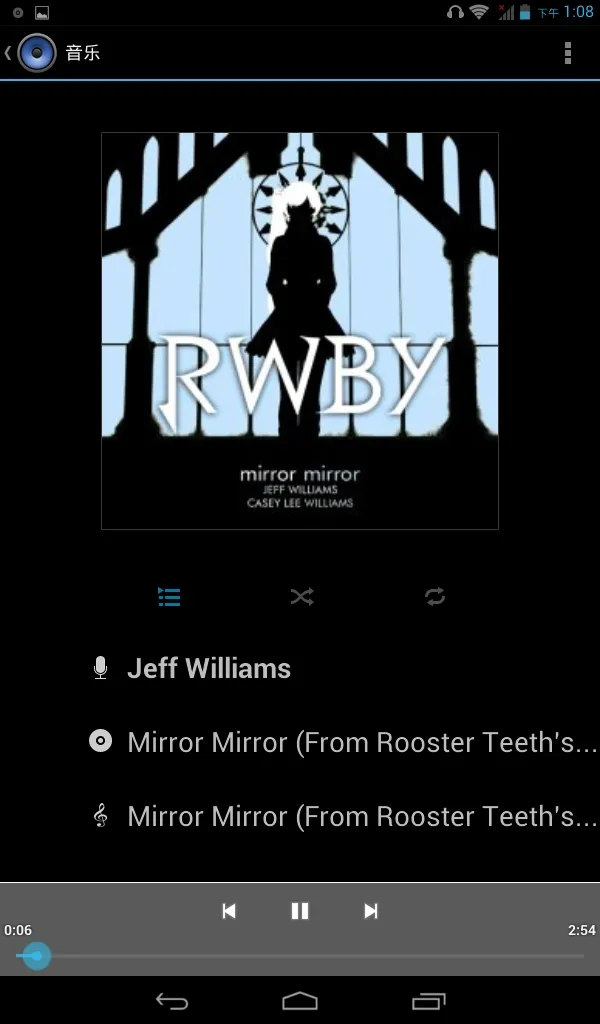Skip to the next track

(371, 911)
